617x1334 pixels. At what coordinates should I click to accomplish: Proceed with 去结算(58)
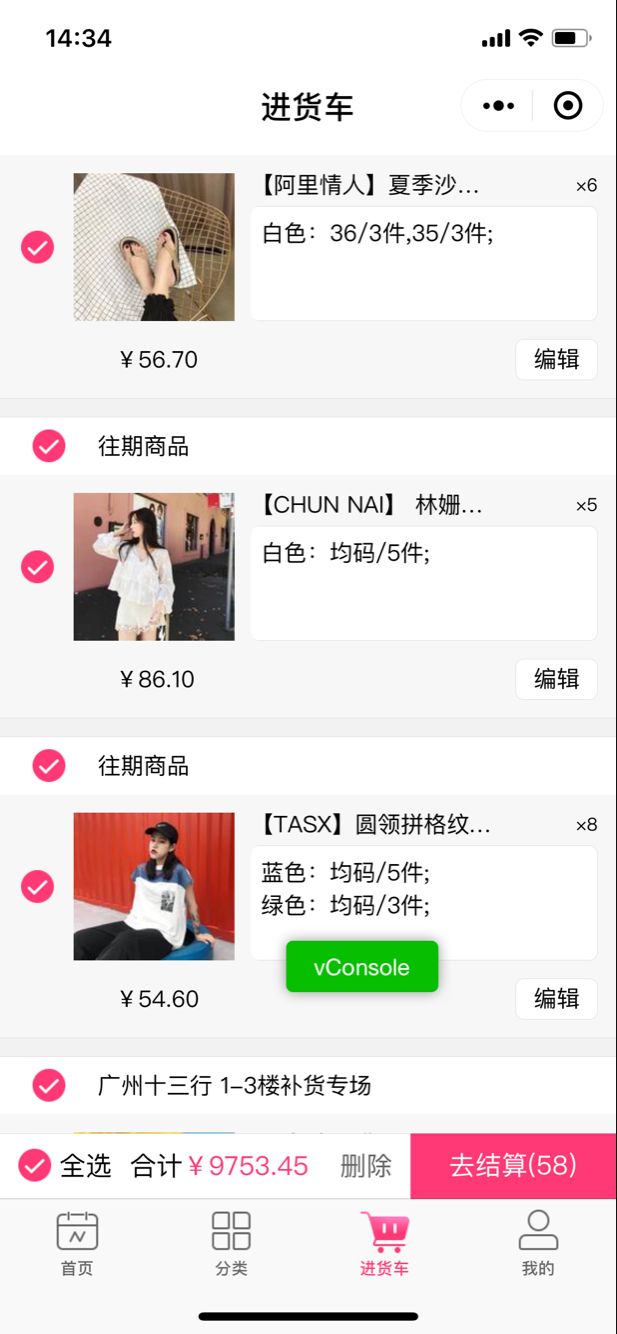coord(513,1166)
